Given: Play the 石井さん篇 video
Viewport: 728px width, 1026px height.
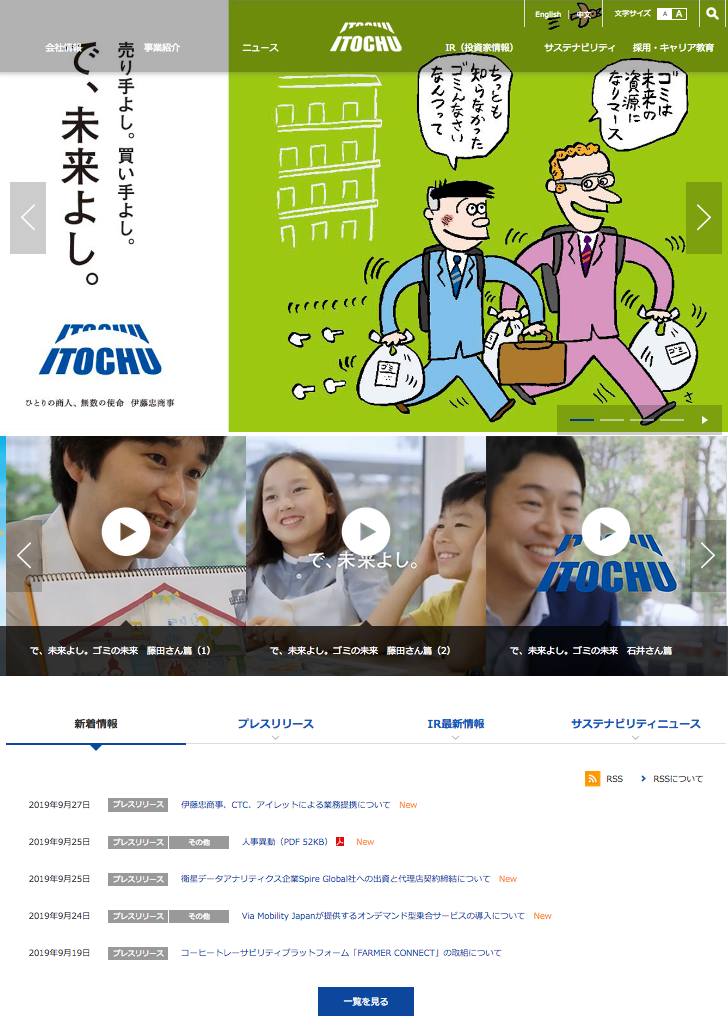Looking at the screenshot, I should click(x=606, y=532).
